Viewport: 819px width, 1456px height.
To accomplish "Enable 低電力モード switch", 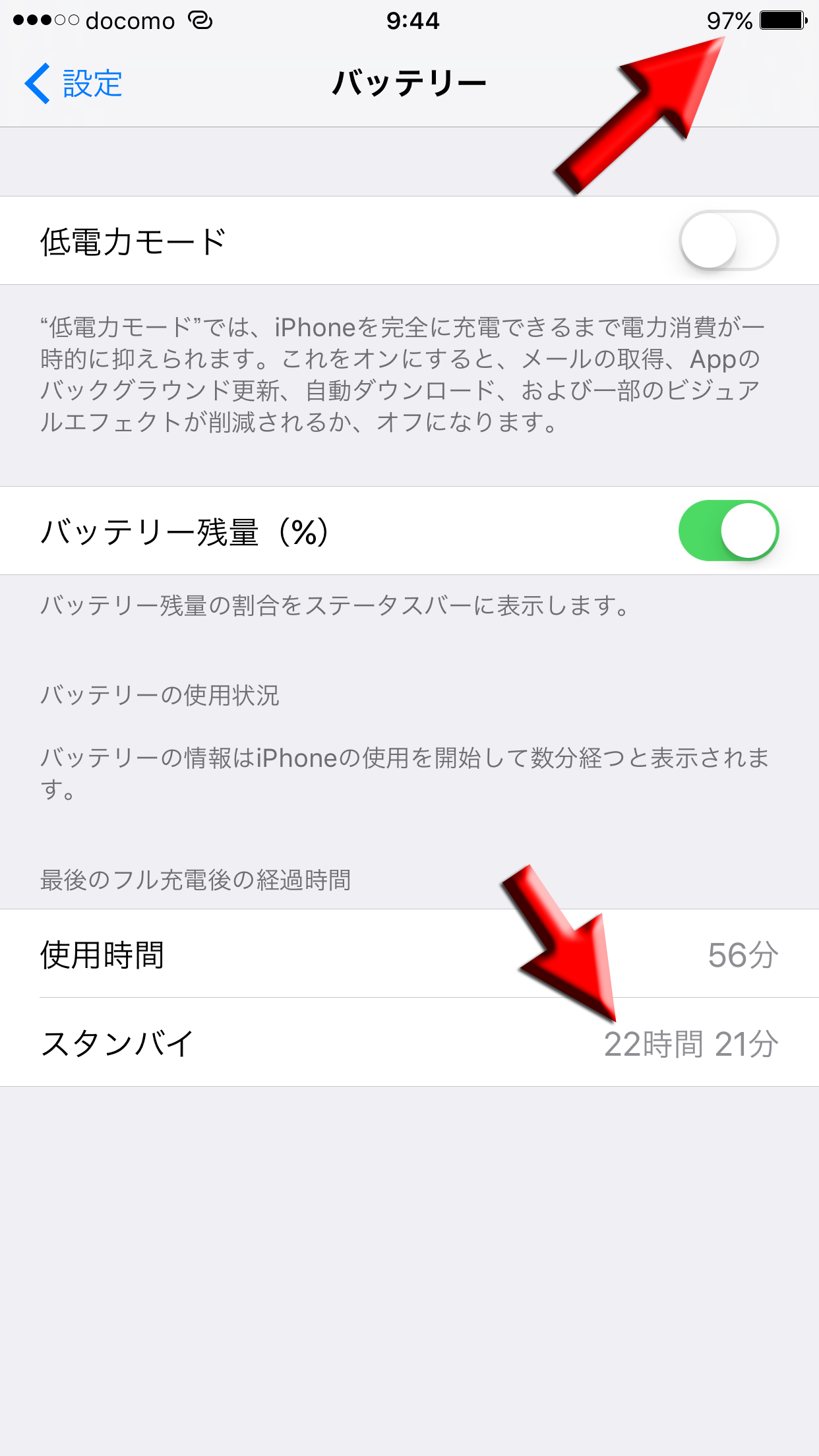I will 728,241.
